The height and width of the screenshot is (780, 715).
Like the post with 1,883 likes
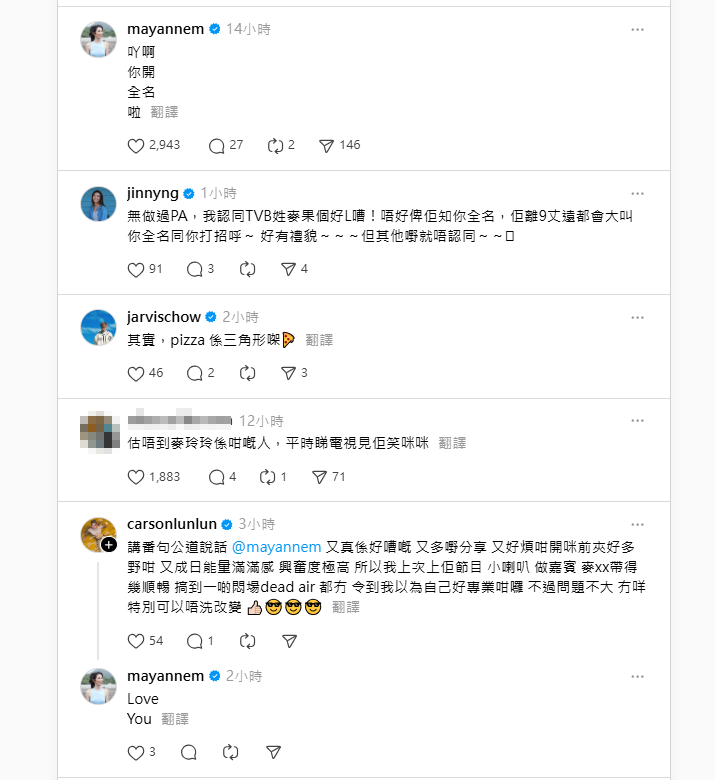tap(137, 477)
